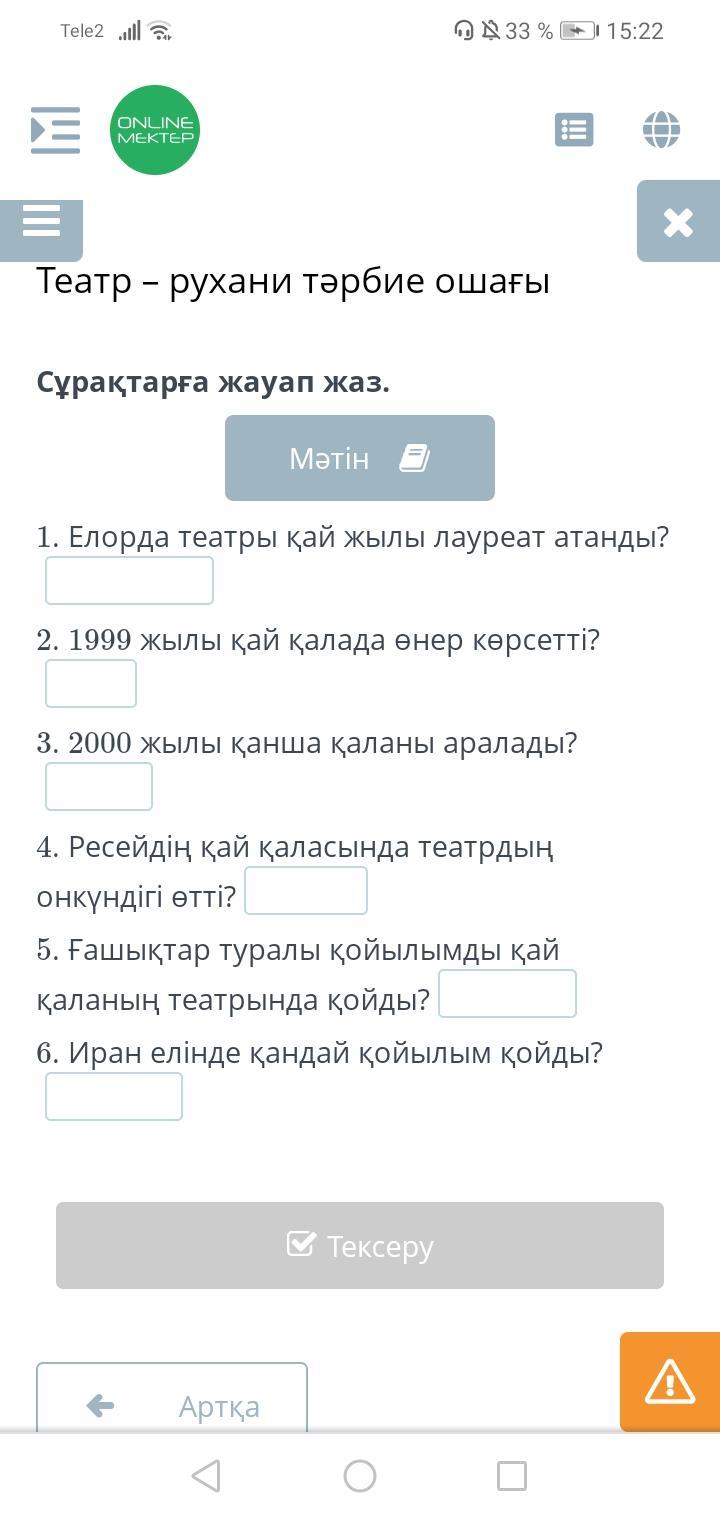The height and width of the screenshot is (1520, 720).
Task: Focus the answer field for question 3
Action: 99,787
